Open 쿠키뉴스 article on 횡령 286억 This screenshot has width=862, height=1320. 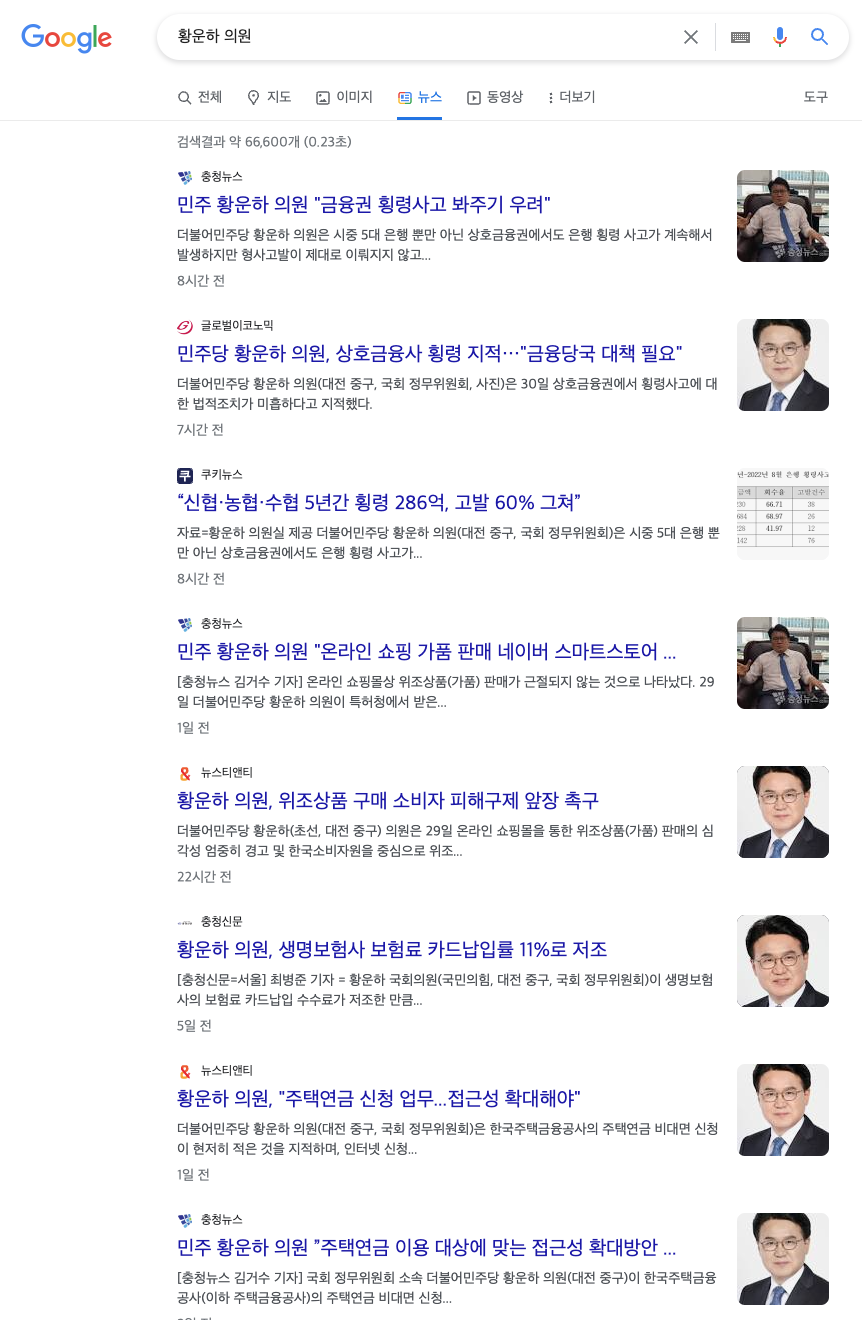click(x=379, y=502)
